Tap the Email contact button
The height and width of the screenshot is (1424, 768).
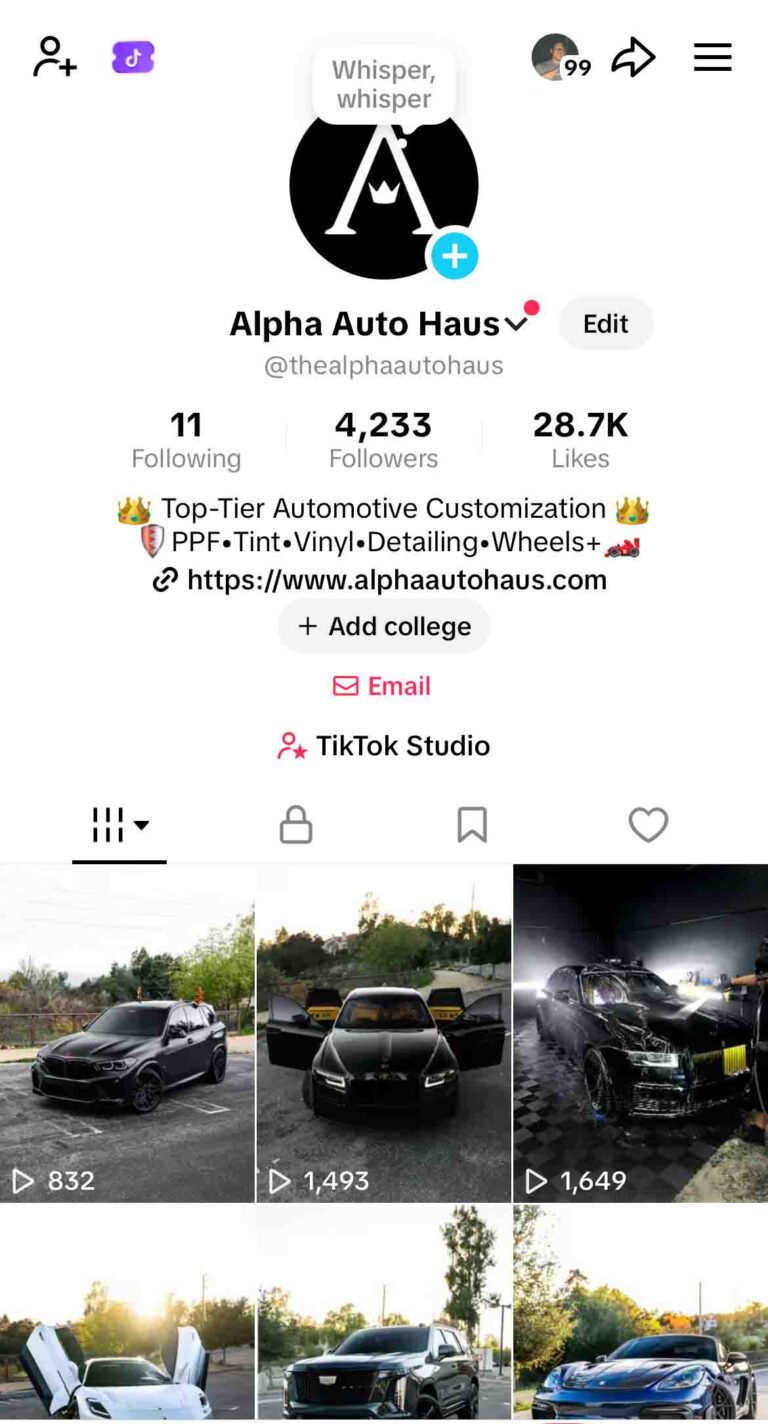click(x=383, y=686)
